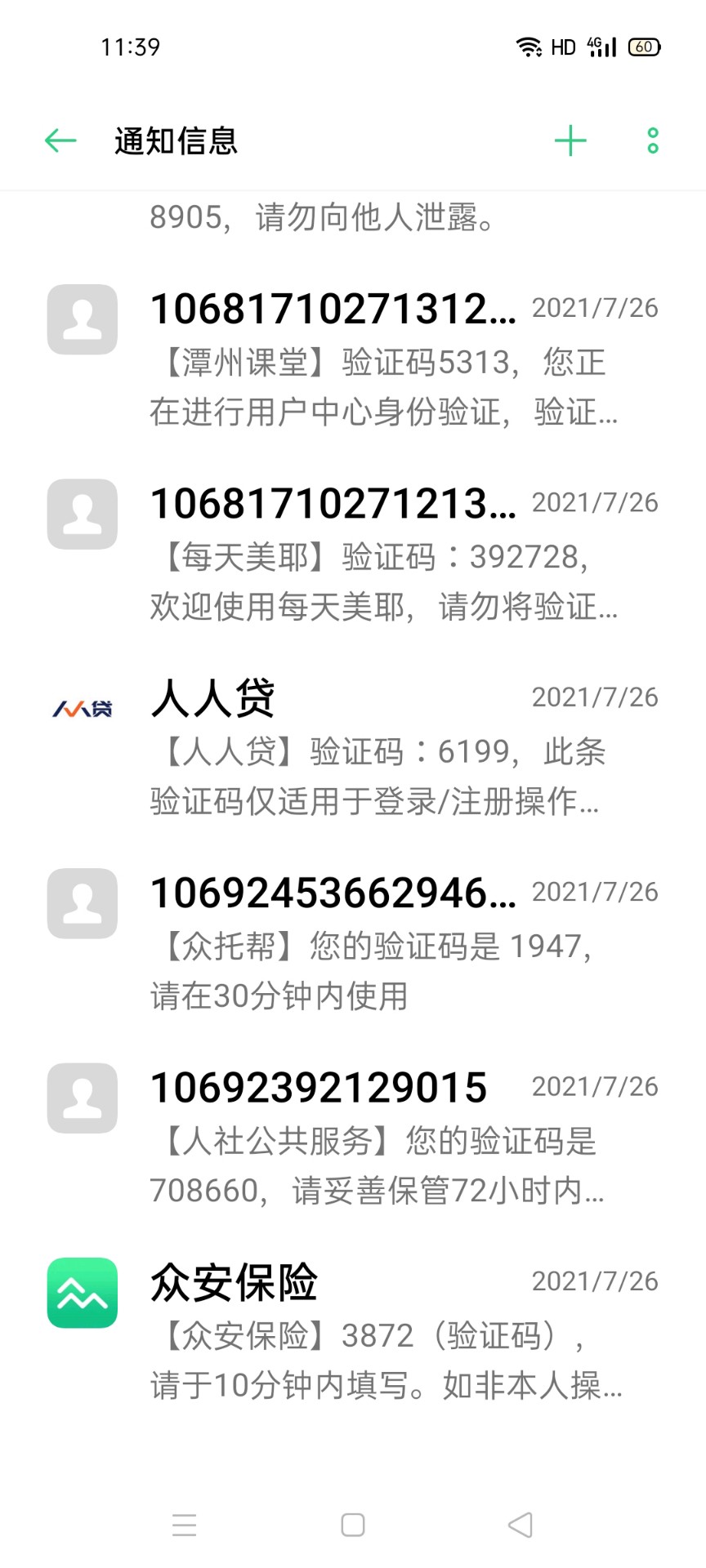Open the 人社公共服务 message from 10692392129015
Viewport: 706px width, 1568px height.
coord(353,1137)
